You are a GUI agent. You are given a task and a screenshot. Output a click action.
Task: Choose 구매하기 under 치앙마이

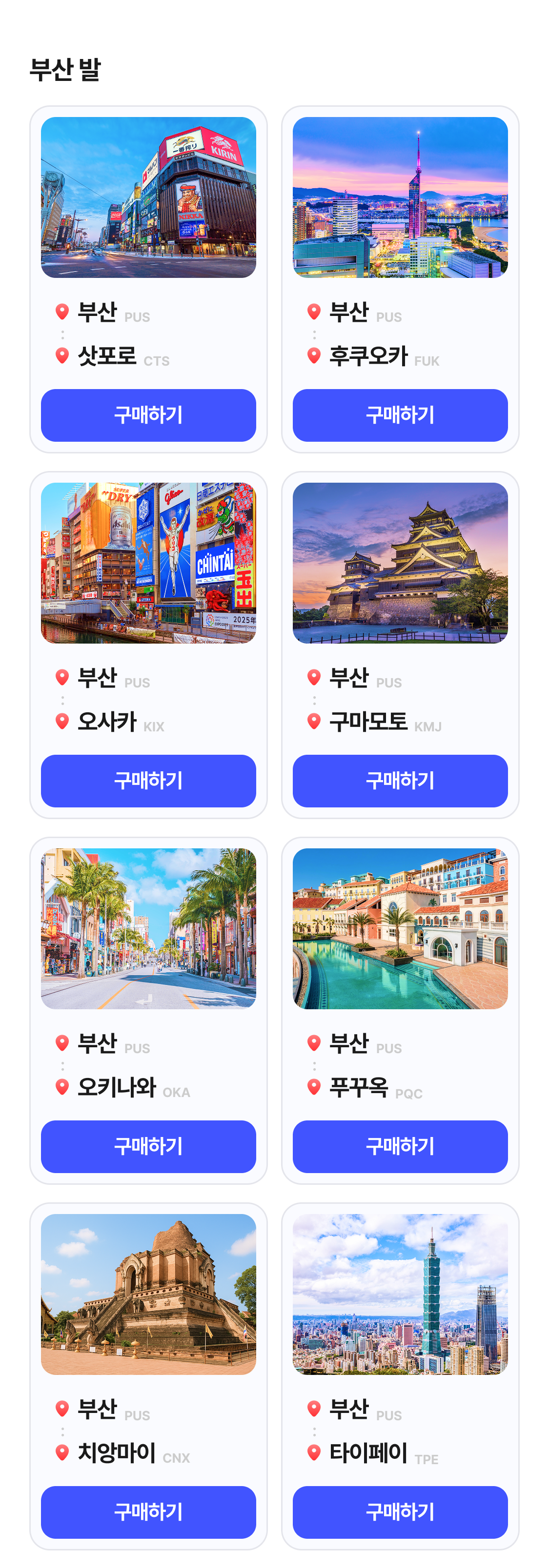(148, 1512)
